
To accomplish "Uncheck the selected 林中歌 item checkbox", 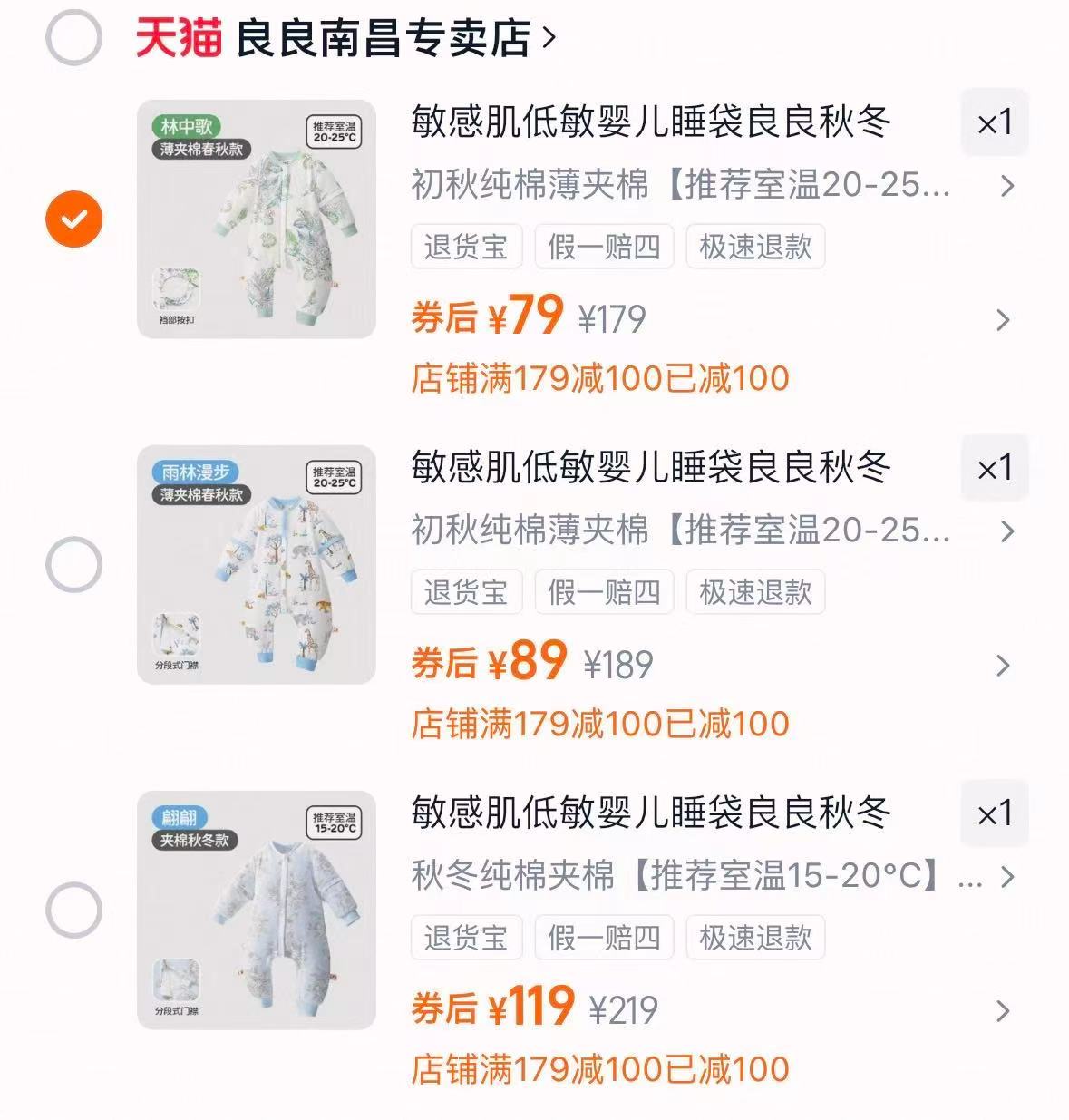I will [x=73, y=218].
